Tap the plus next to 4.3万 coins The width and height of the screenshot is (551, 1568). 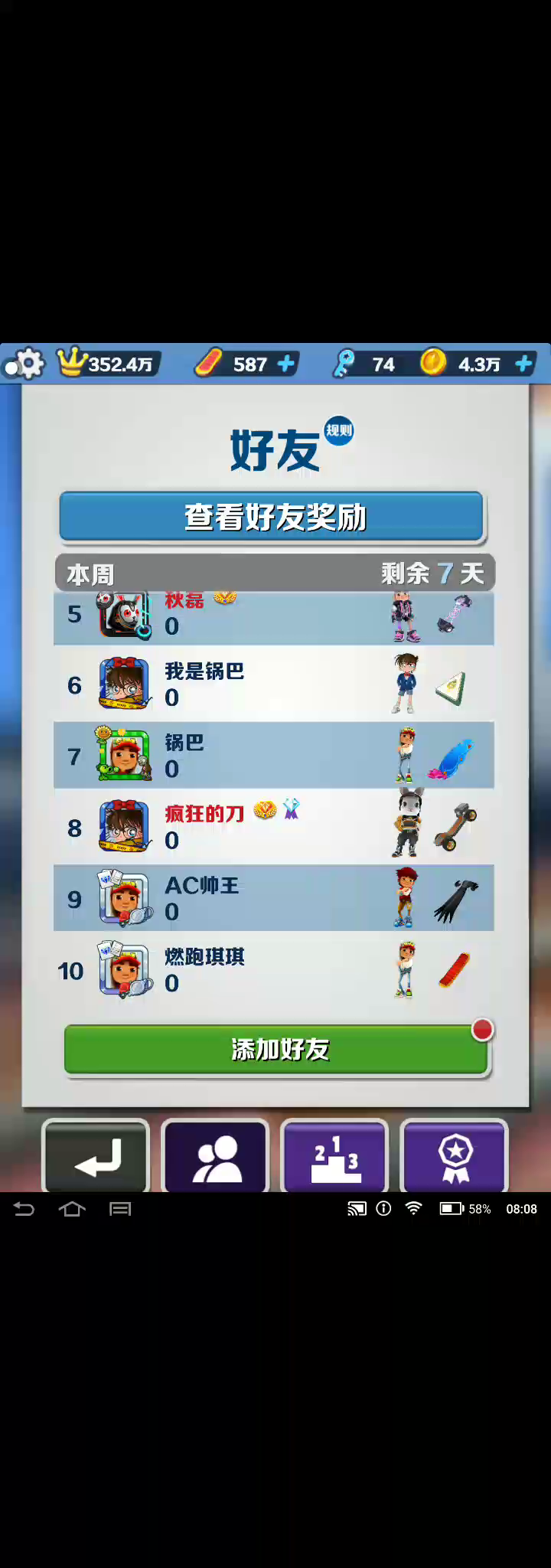click(x=524, y=364)
